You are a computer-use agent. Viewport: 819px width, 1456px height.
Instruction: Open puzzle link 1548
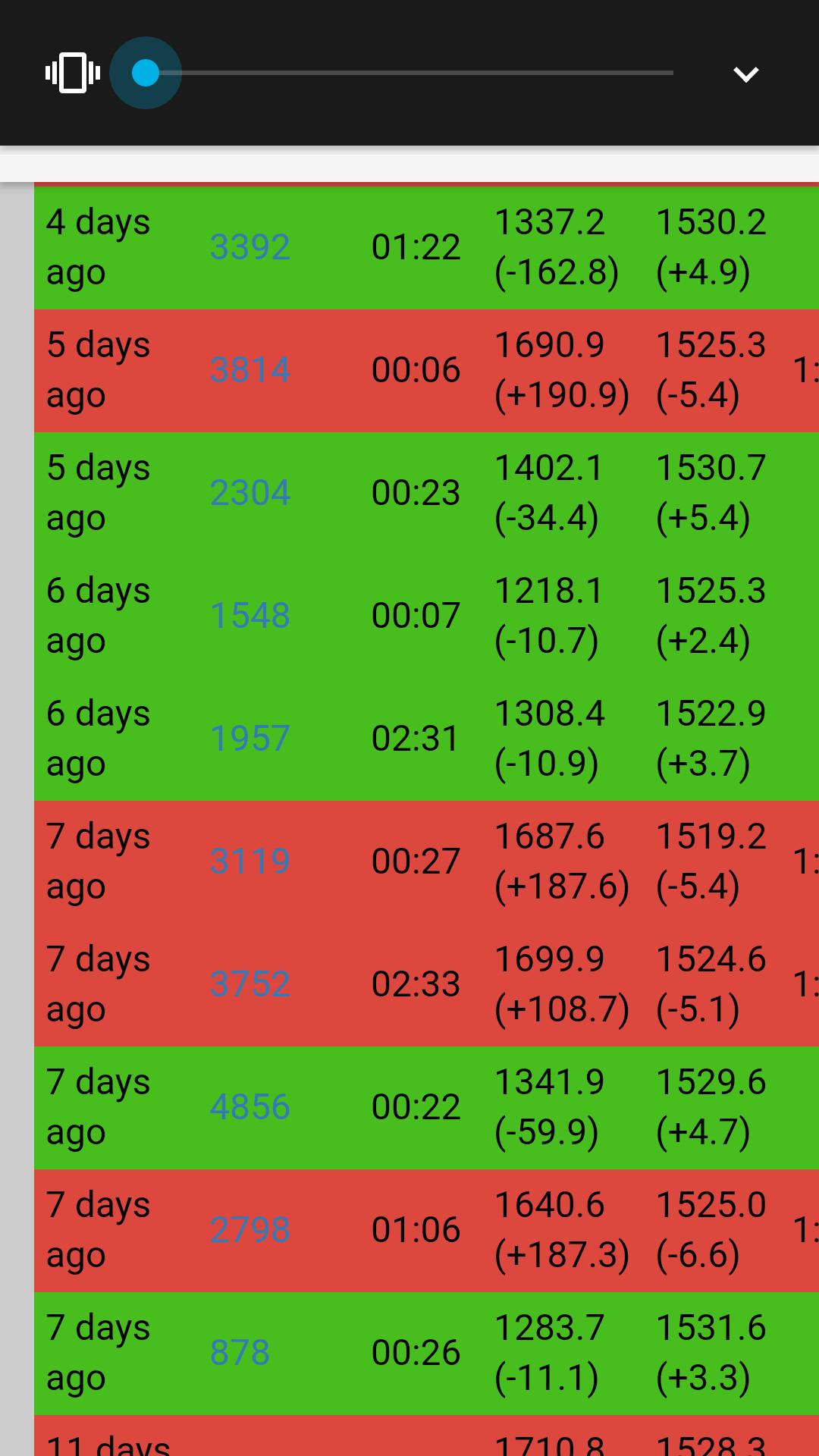click(249, 616)
